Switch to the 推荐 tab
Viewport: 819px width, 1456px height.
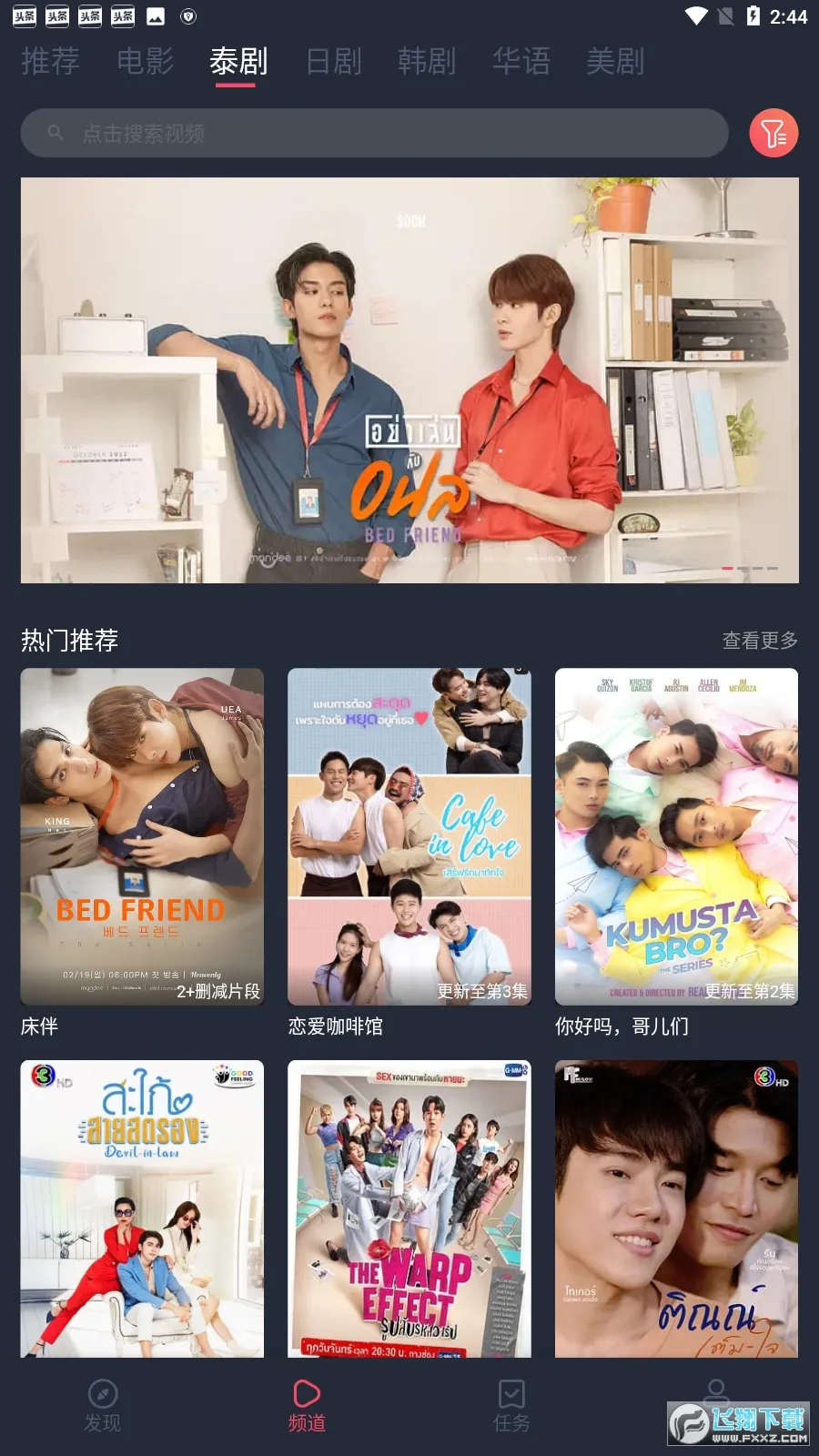point(50,61)
